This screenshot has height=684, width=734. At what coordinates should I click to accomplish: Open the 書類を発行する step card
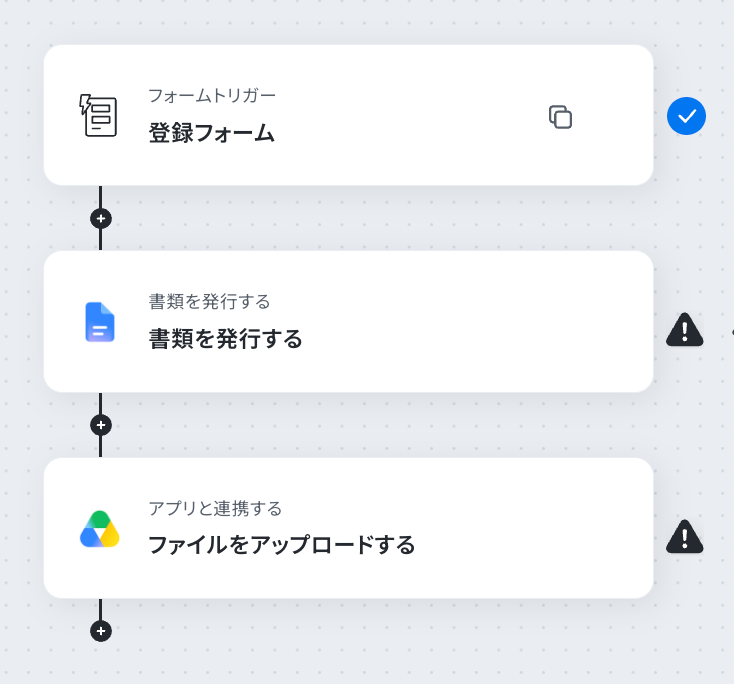pyautogui.click(x=348, y=322)
